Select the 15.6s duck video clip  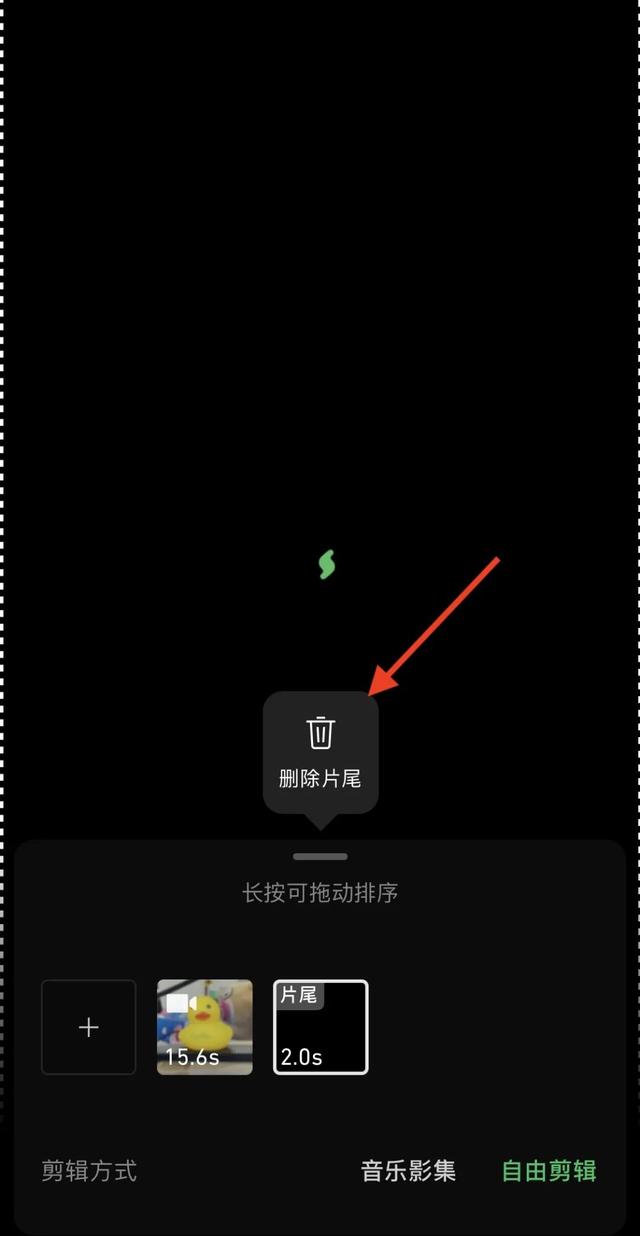pyautogui.click(x=205, y=1027)
